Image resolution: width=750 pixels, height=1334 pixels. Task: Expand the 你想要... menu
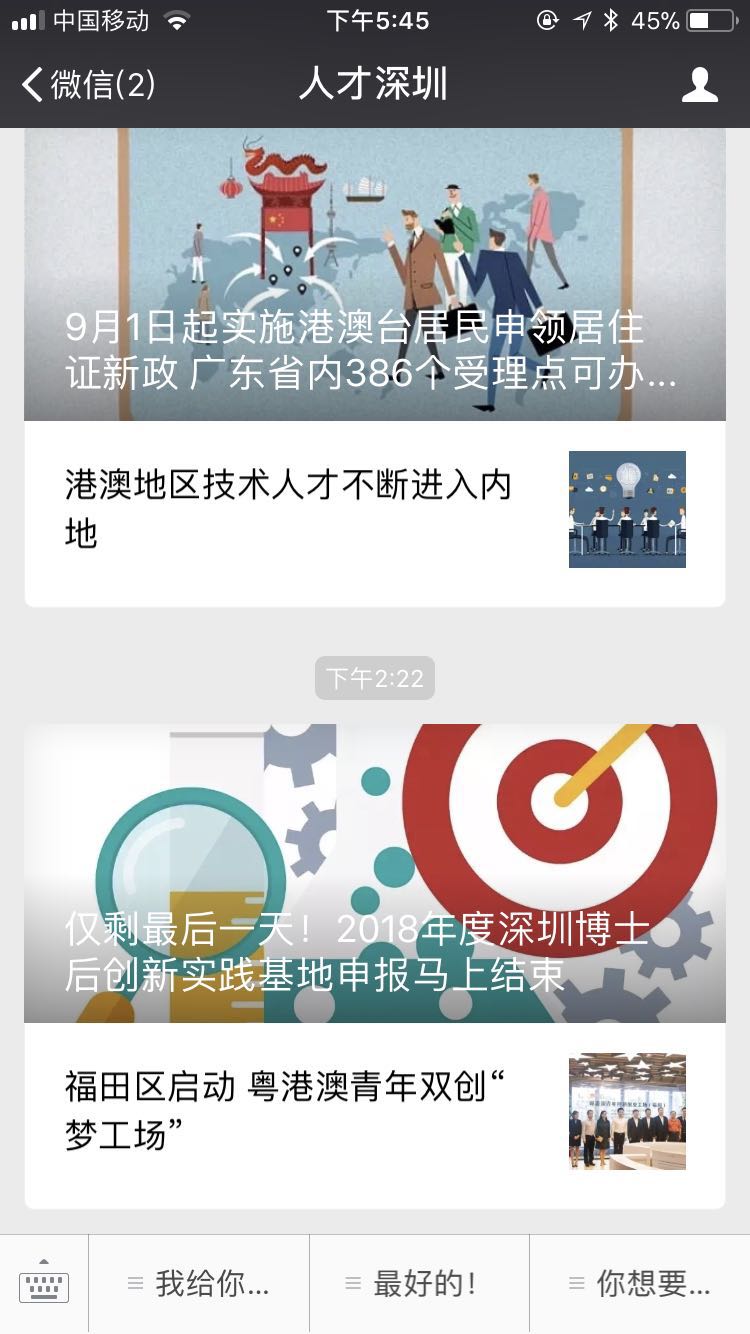click(640, 1285)
